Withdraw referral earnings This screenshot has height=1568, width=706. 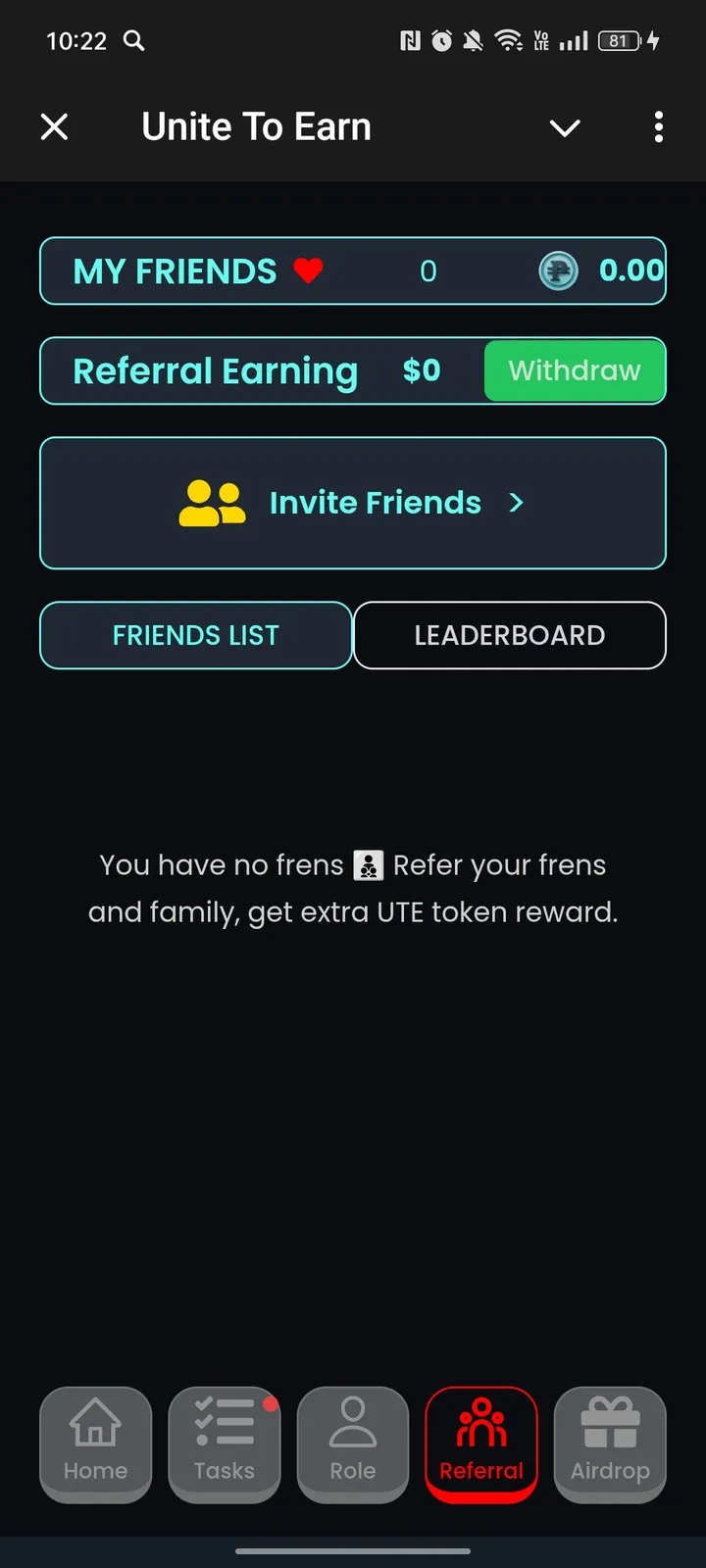click(574, 370)
